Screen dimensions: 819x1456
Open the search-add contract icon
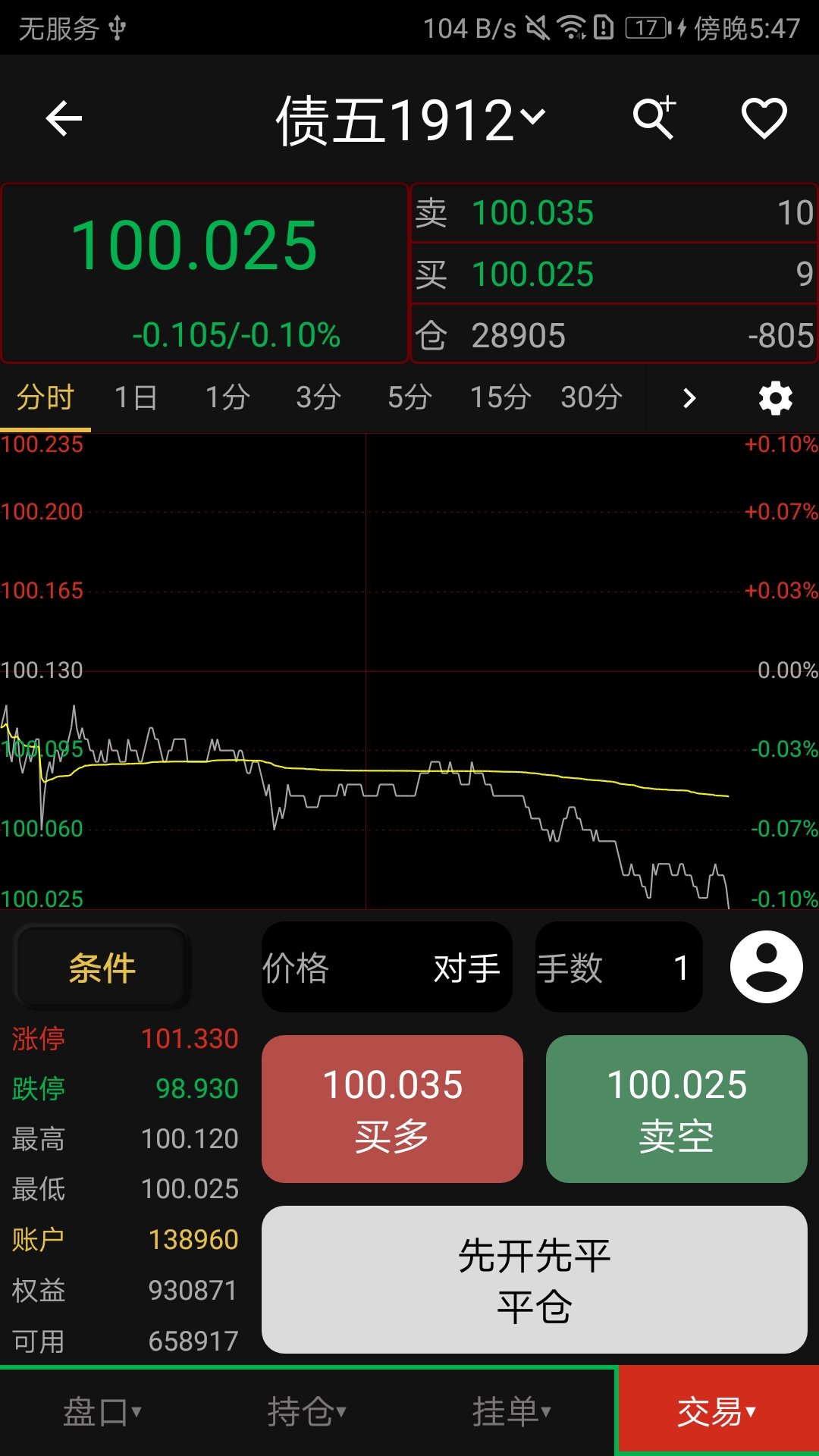click(x=654, y=118)
